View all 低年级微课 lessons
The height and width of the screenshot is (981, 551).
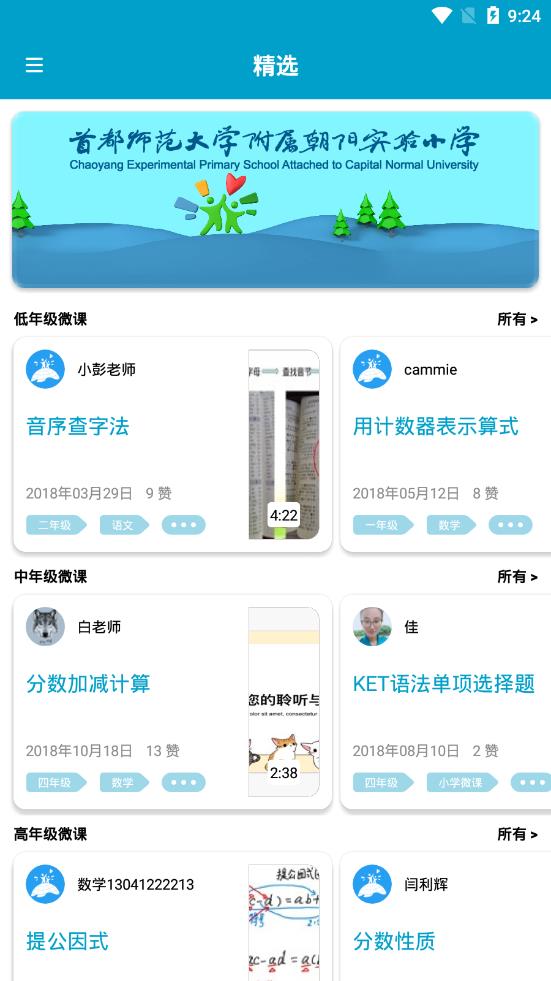tap(517, 319)
